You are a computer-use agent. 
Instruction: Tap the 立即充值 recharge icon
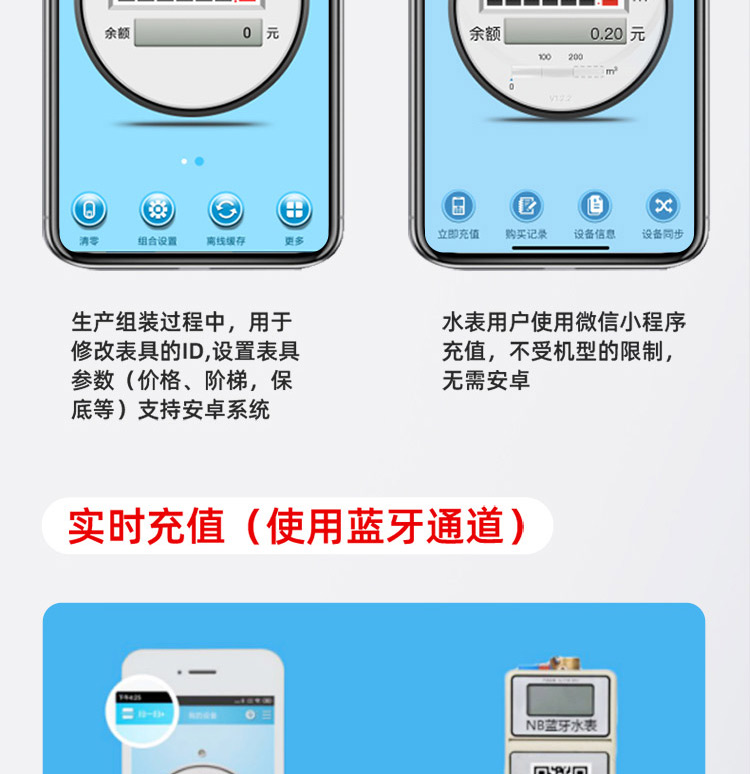click(457, 207)
